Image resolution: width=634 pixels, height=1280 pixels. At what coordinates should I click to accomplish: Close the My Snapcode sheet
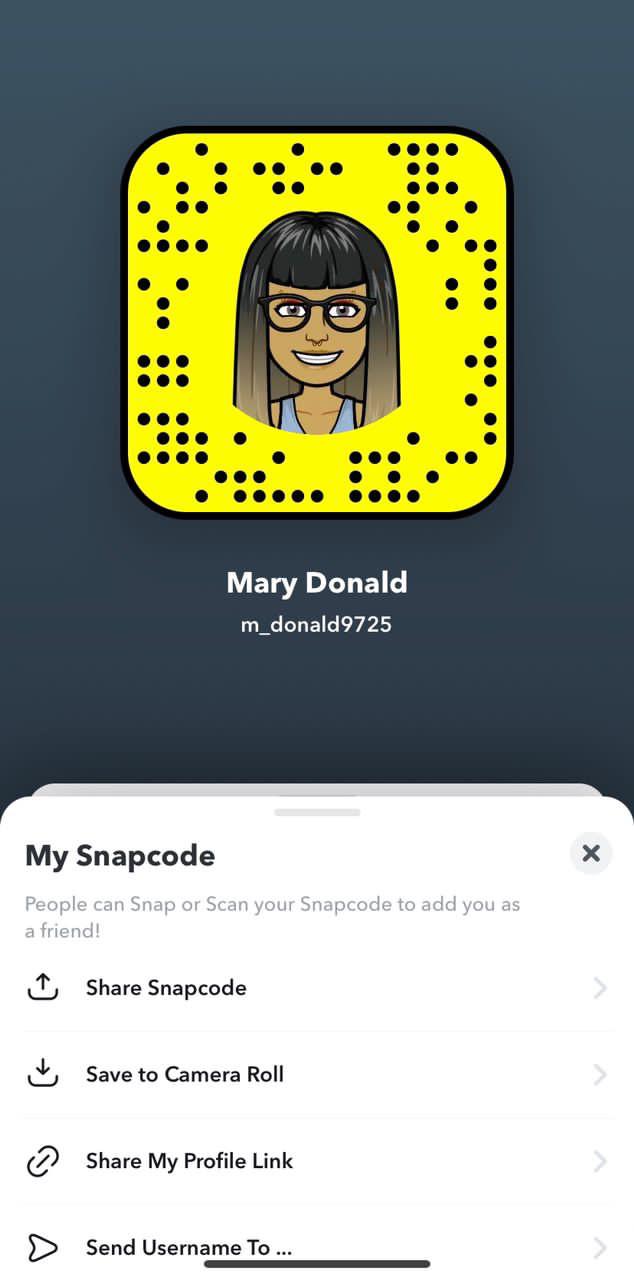tap(590, 853)
